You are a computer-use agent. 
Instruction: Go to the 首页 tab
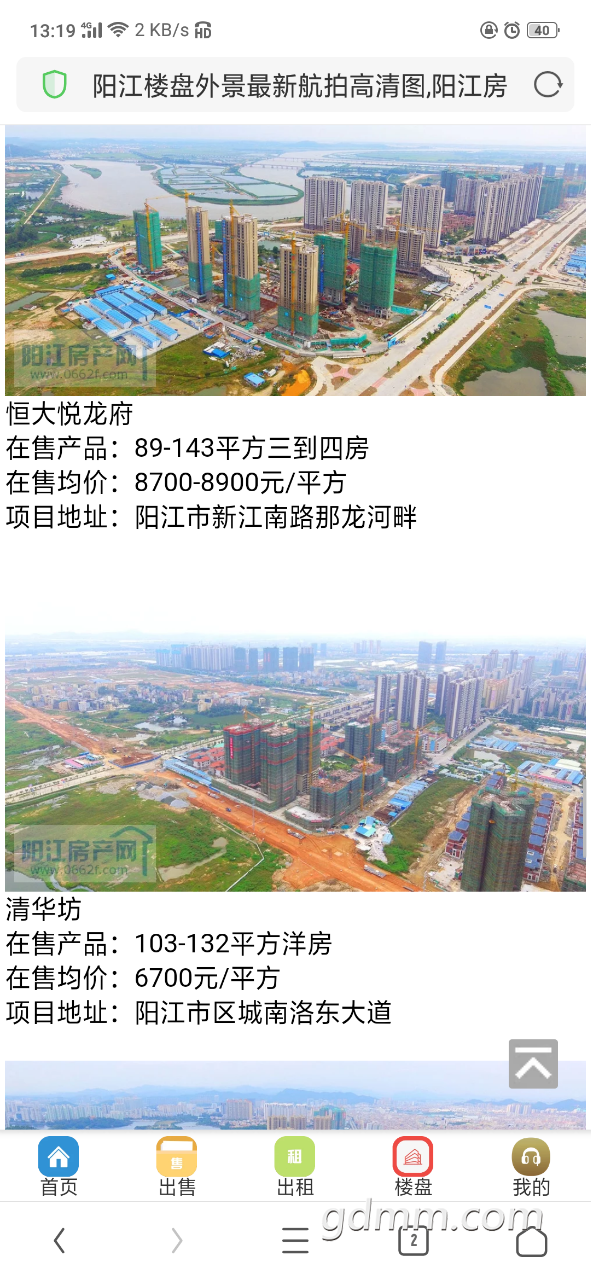(x=59, y=1167)
